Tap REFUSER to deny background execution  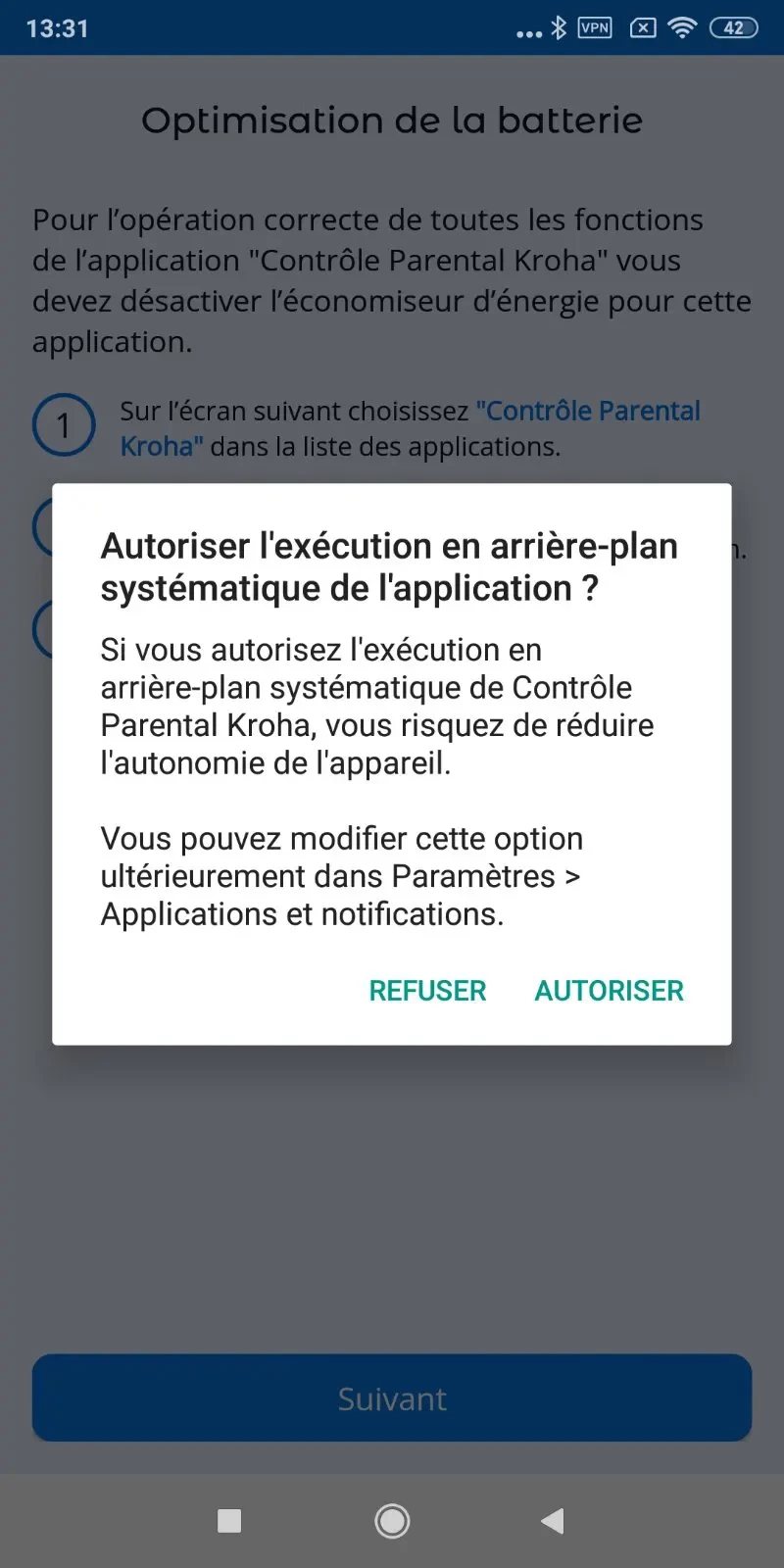pyautogui.click(x=427, y=991)
